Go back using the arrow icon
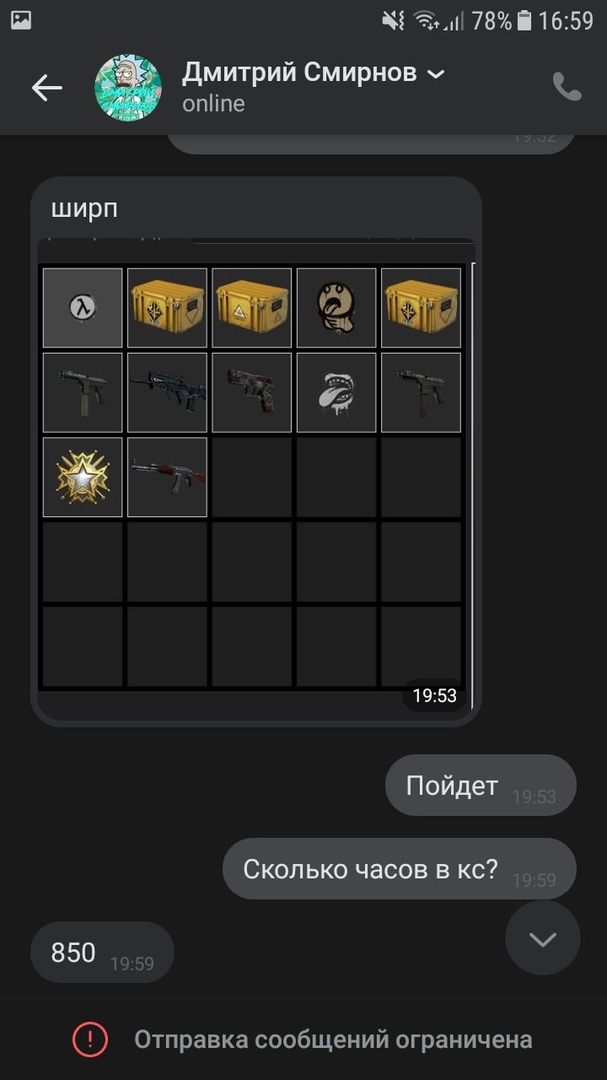The width and height of the screenshot is (607, 1080). click(x=46, y=88)
